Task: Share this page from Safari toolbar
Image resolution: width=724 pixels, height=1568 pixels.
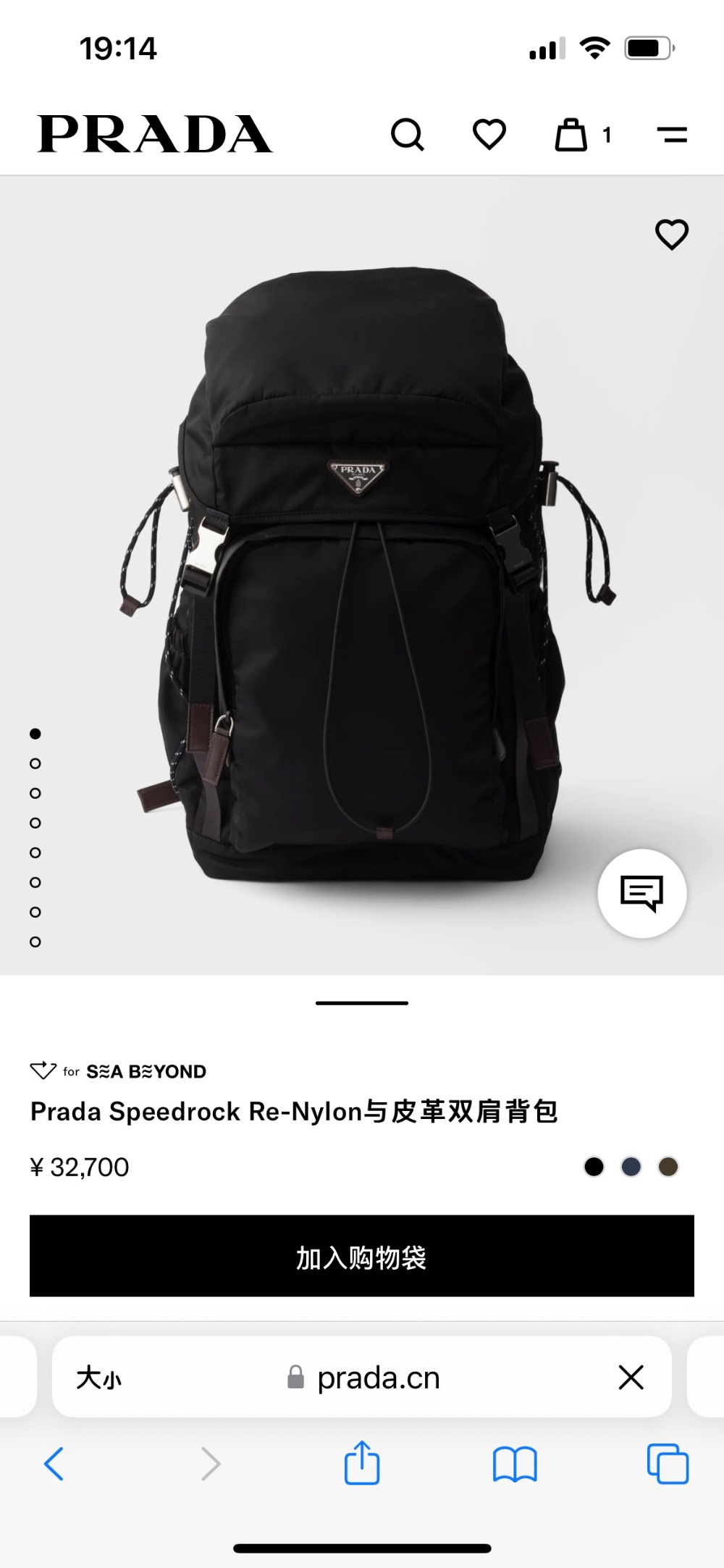Action: point(362,1464)
